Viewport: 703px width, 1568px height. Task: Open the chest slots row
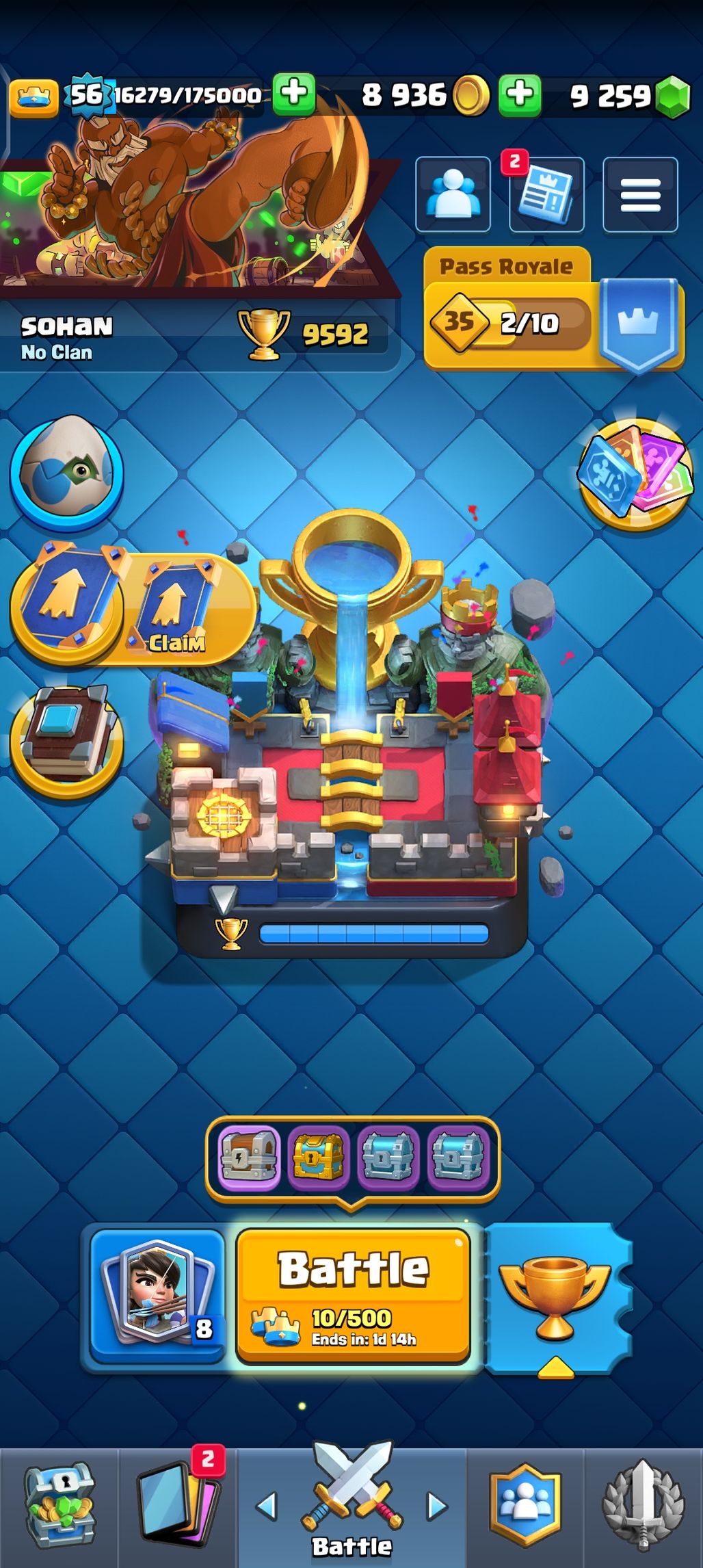coord(353,1156)
